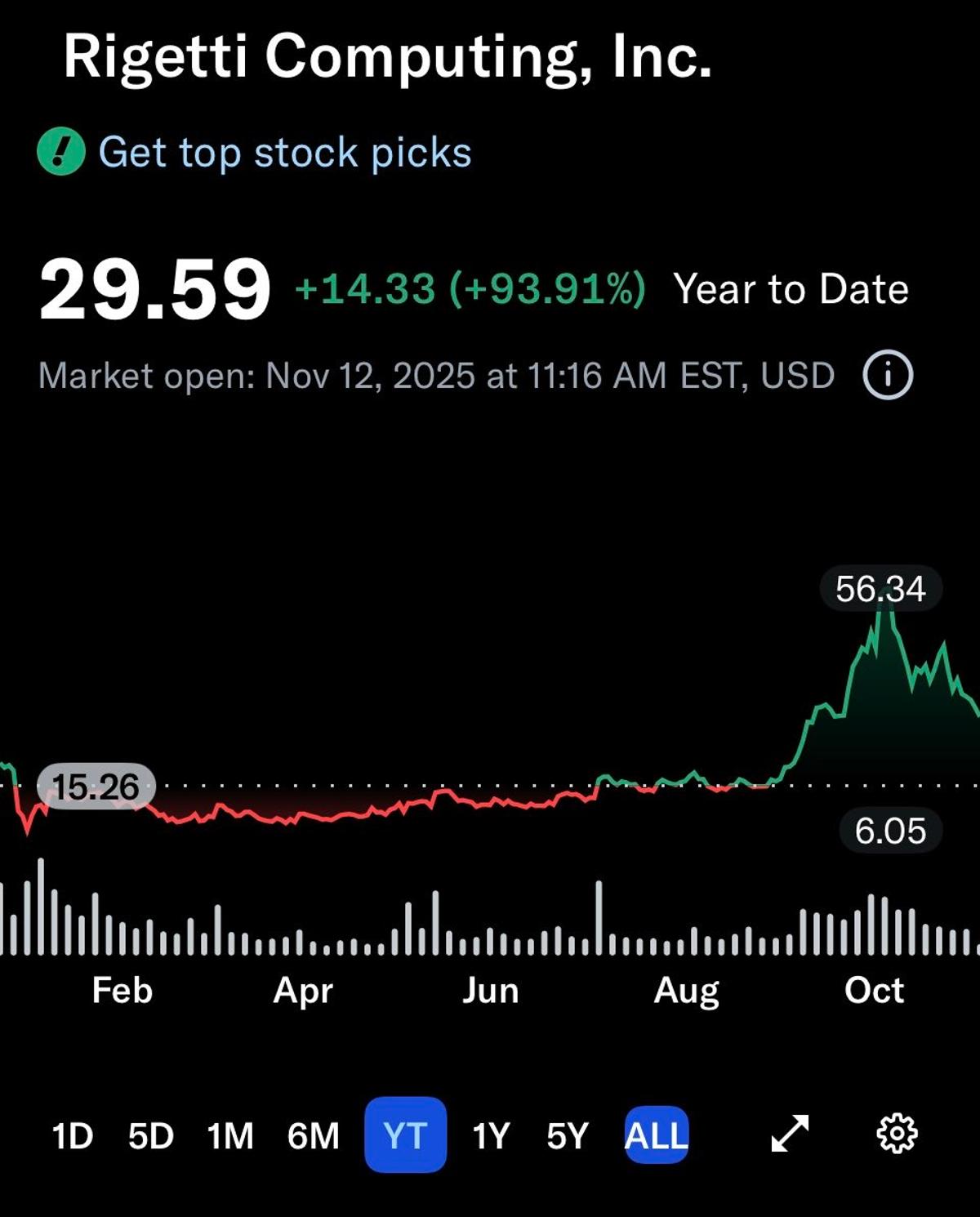Select the 1M time range

coord(230,1134)
